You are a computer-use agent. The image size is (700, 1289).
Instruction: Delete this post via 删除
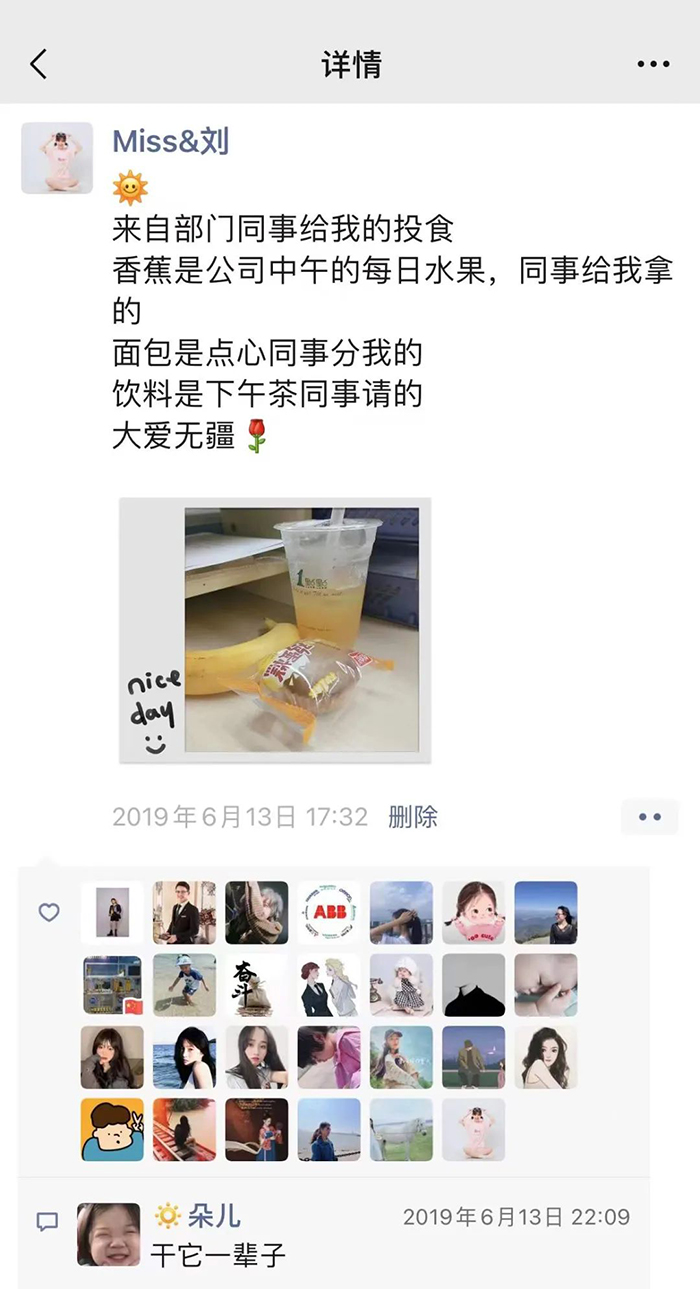[413, 817]
